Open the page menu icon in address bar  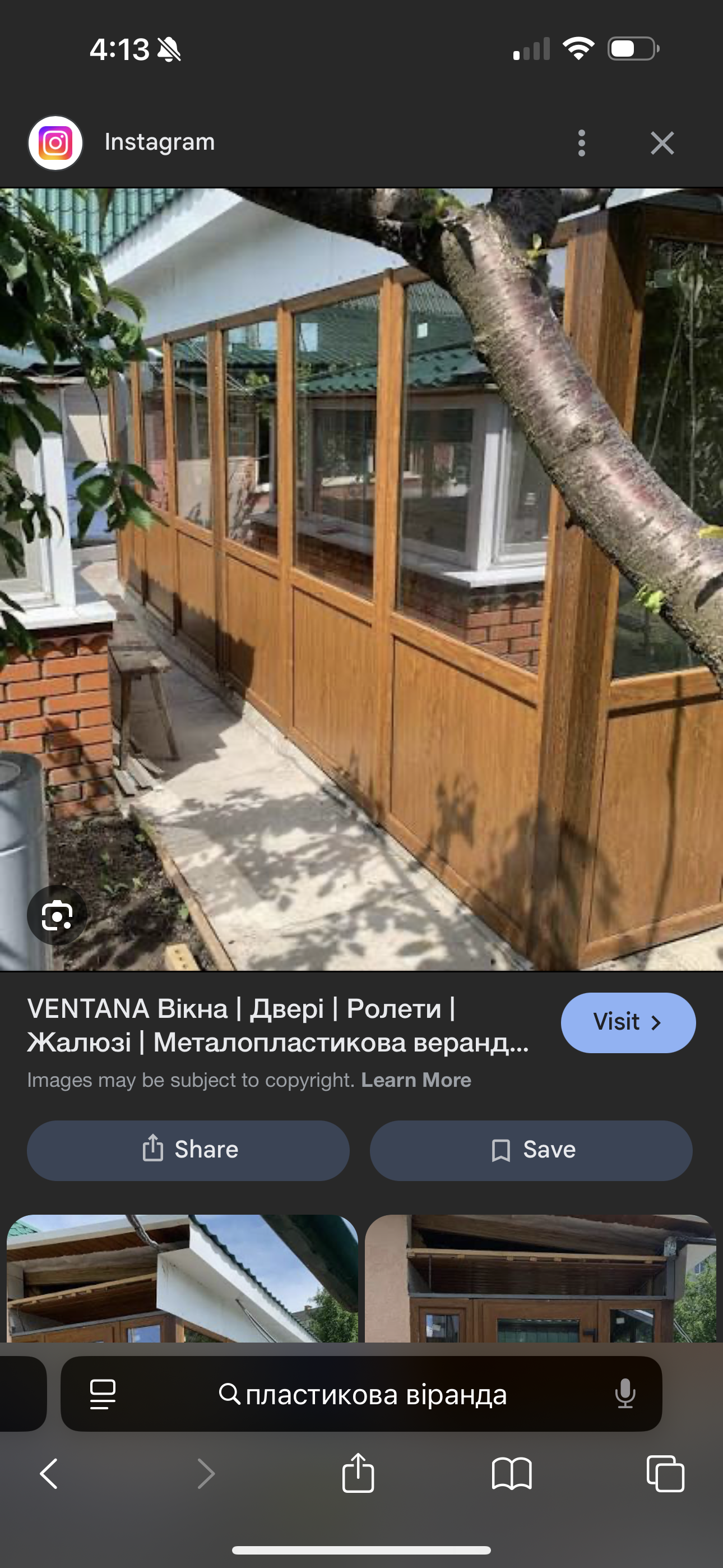point(102,1393)
